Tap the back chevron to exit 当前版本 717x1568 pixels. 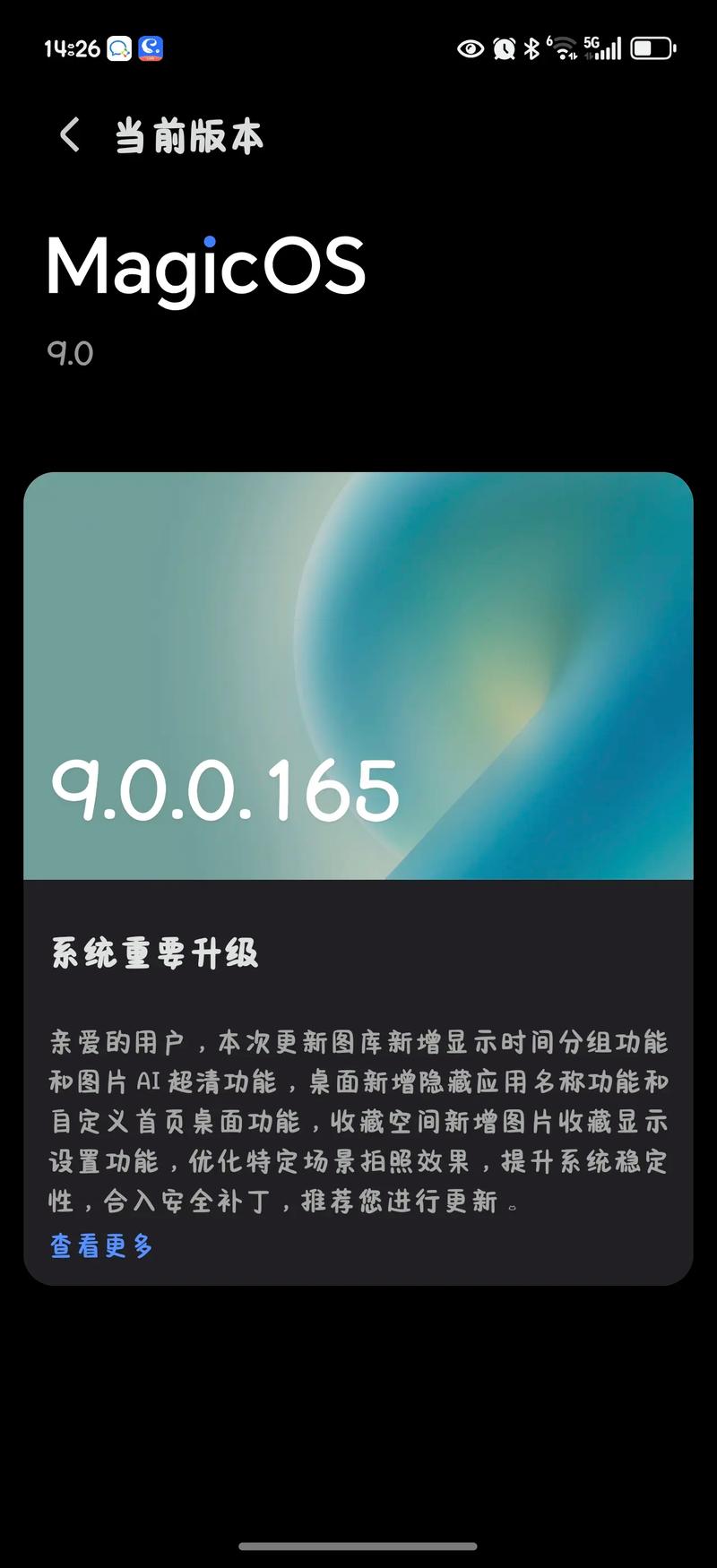[67, 134]
